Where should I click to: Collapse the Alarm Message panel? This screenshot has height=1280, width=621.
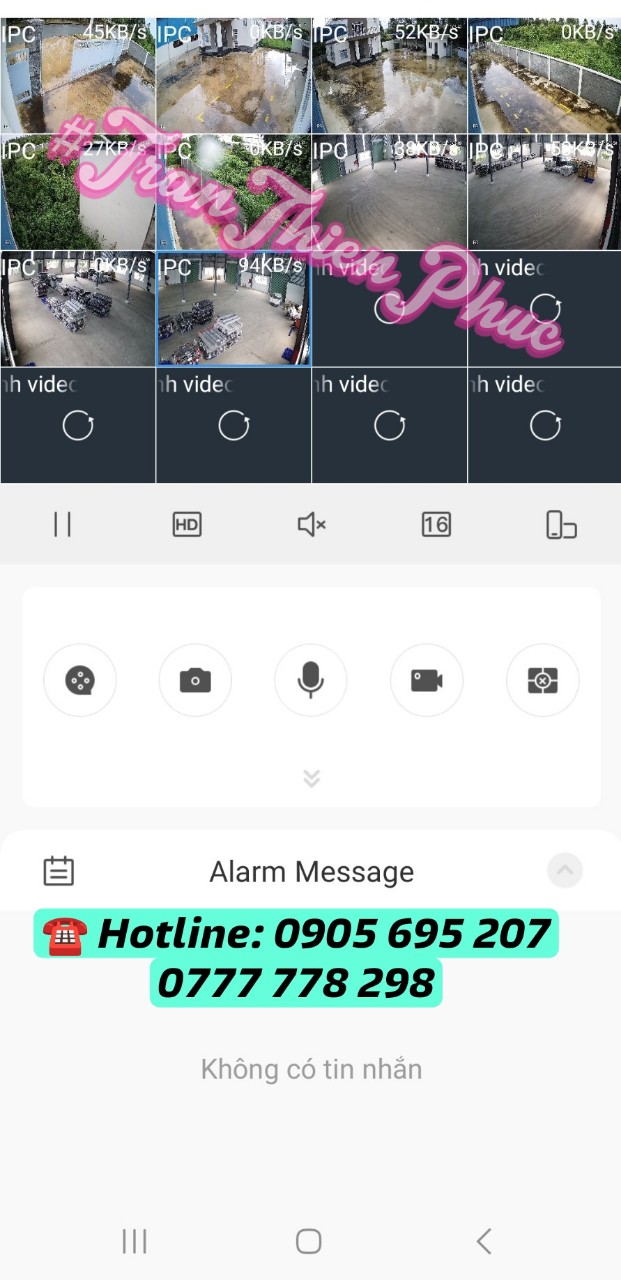pyautogui.click(x=565, y=871)
